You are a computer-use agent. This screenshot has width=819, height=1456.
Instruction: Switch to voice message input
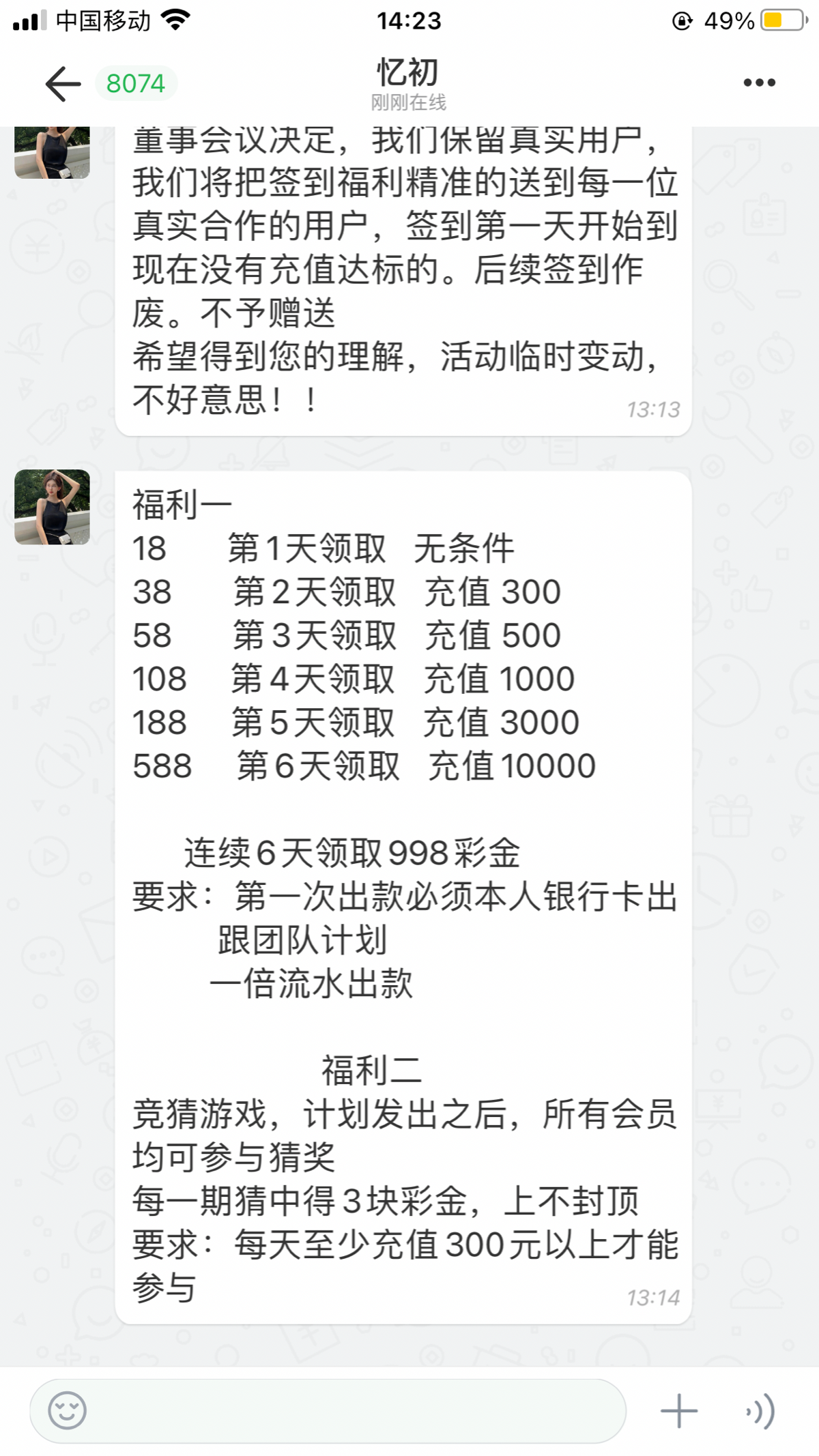(x=761, y=1411)
